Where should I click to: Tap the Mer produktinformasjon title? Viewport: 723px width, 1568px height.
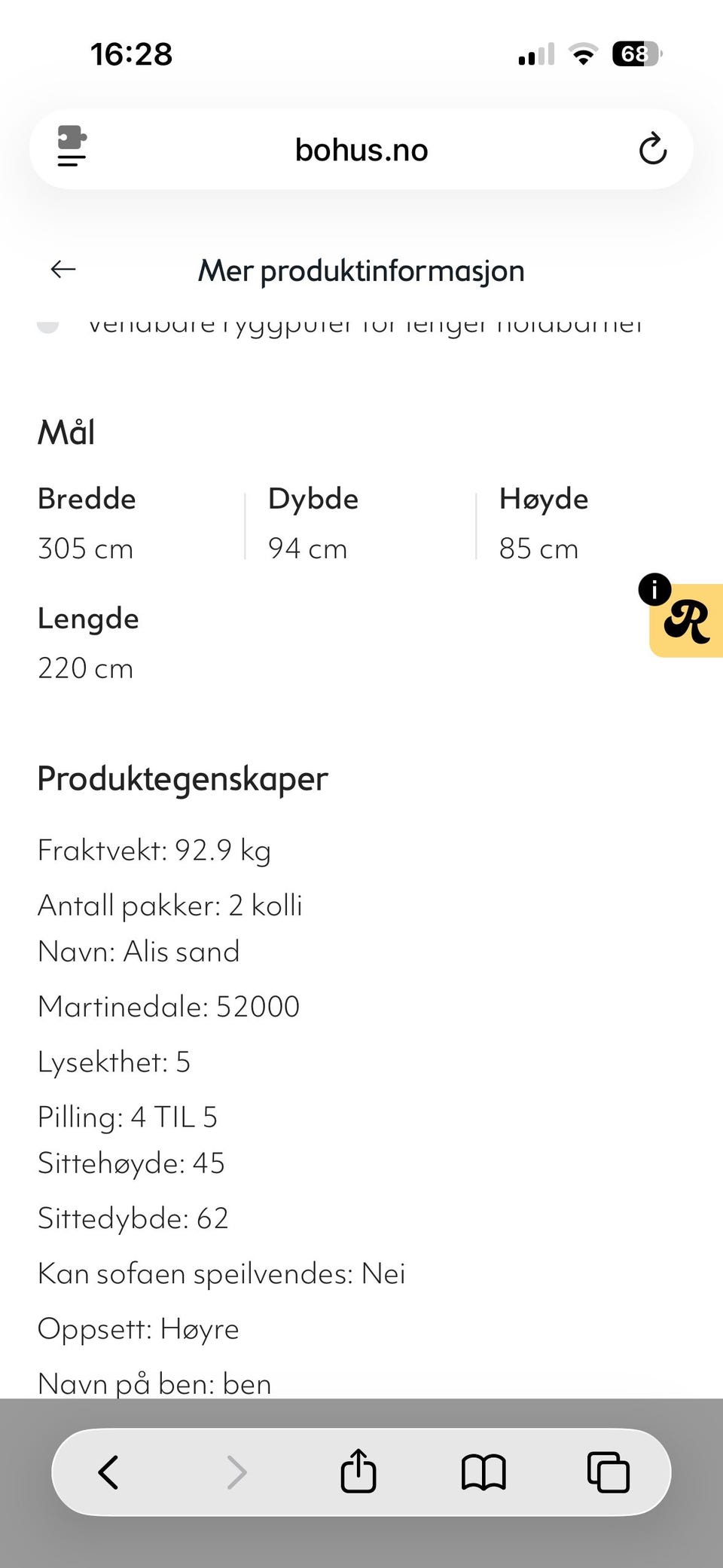click(x=361, y=270)
